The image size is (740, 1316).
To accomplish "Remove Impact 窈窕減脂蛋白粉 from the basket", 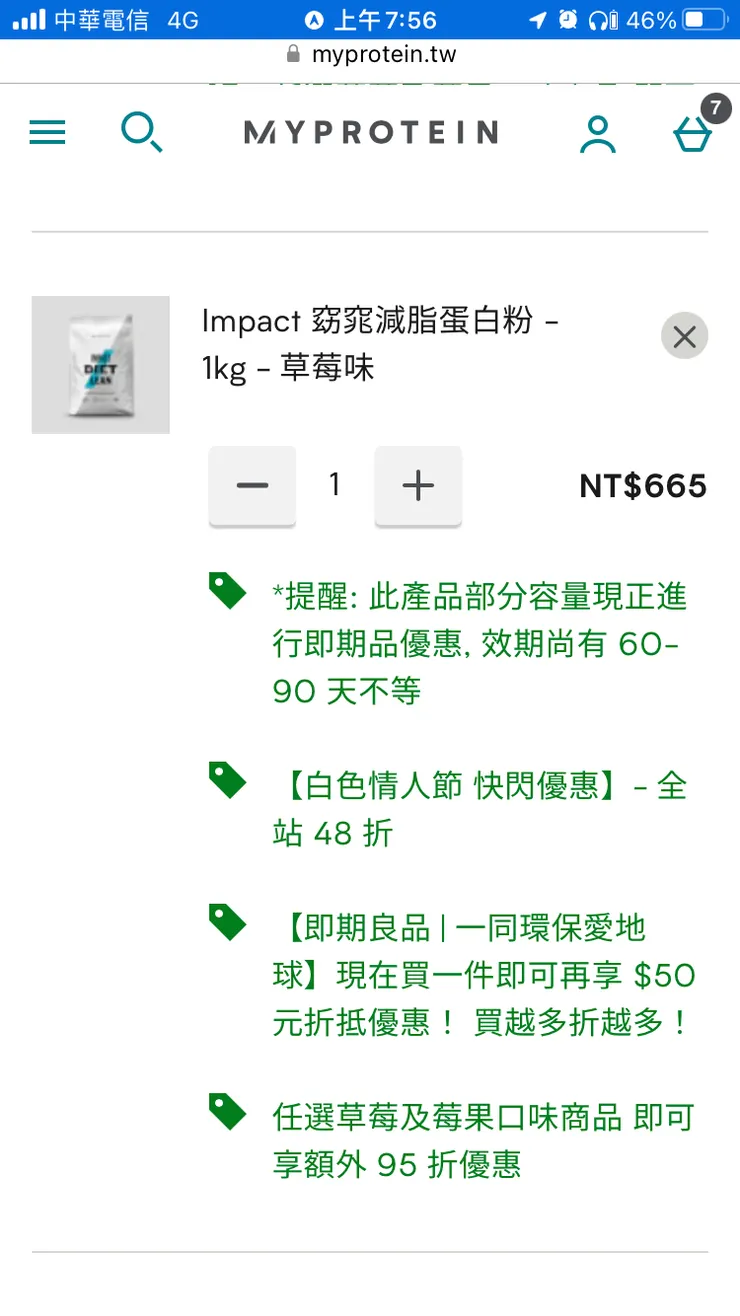I will click(684, 337).
